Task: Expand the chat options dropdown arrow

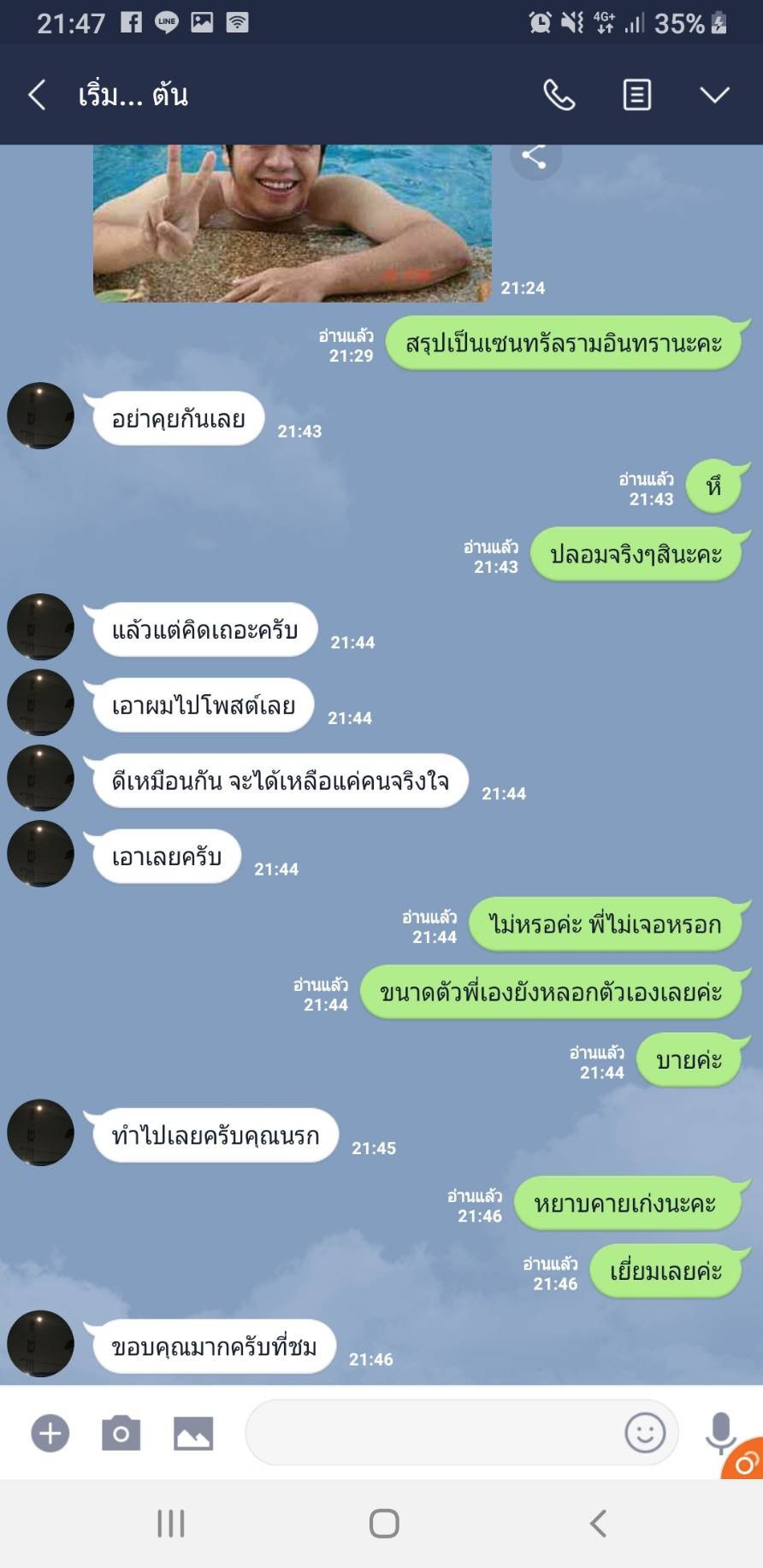Action: point(714,95)
